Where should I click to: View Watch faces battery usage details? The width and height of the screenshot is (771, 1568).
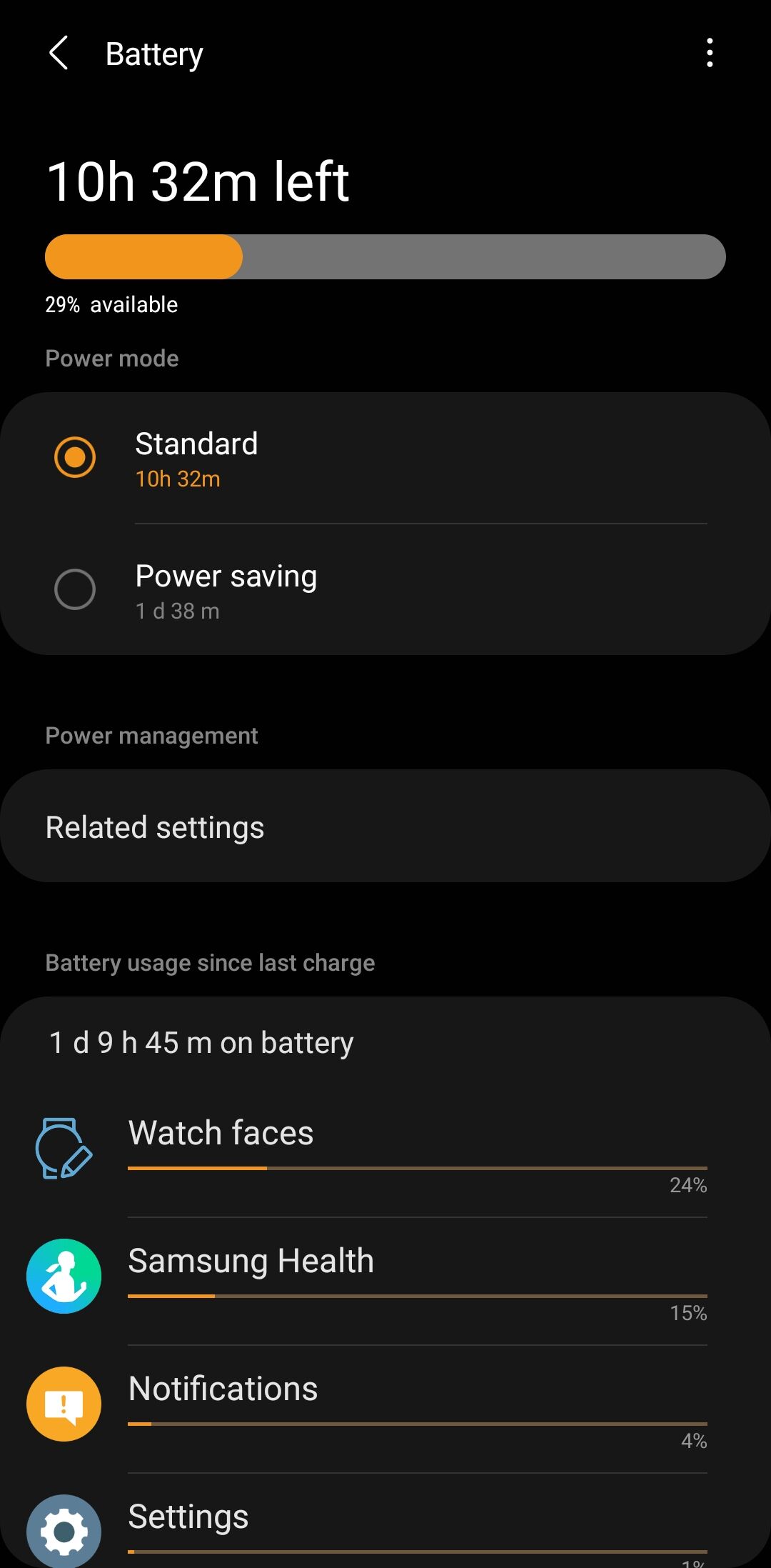(385, 1154)
